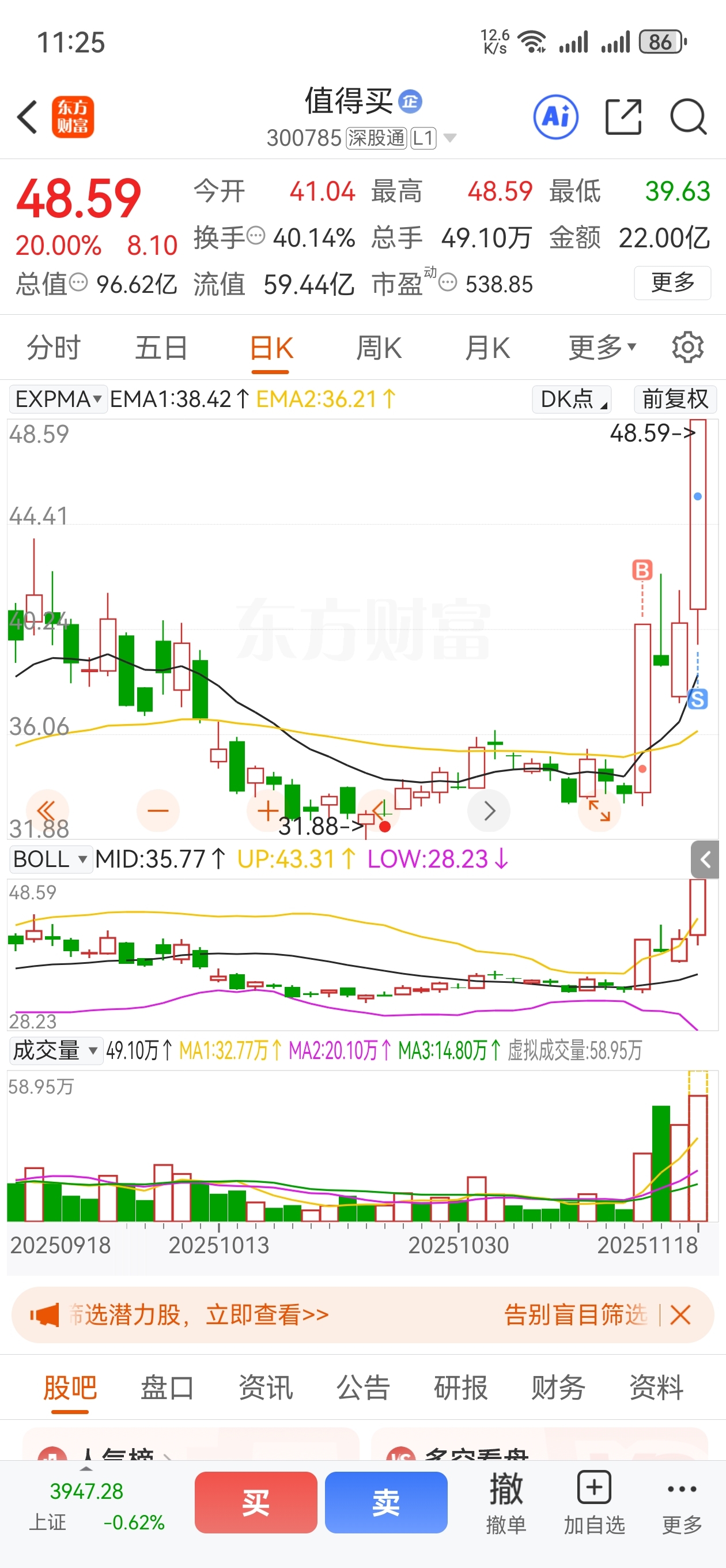726x1568 pixels.
Task: Zoom out chart with minus button
Action: pyautogui.click(x=158, y=810)
